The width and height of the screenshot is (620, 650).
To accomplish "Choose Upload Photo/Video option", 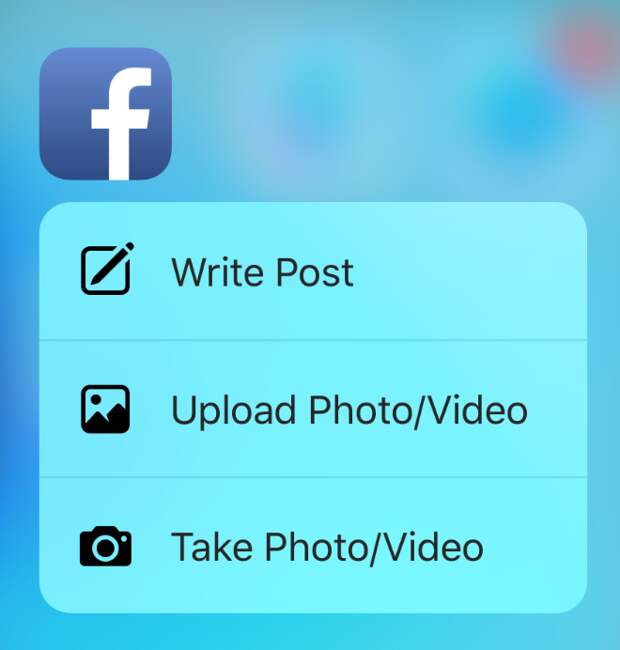I will pyautogui.click(x=348, y=410).
